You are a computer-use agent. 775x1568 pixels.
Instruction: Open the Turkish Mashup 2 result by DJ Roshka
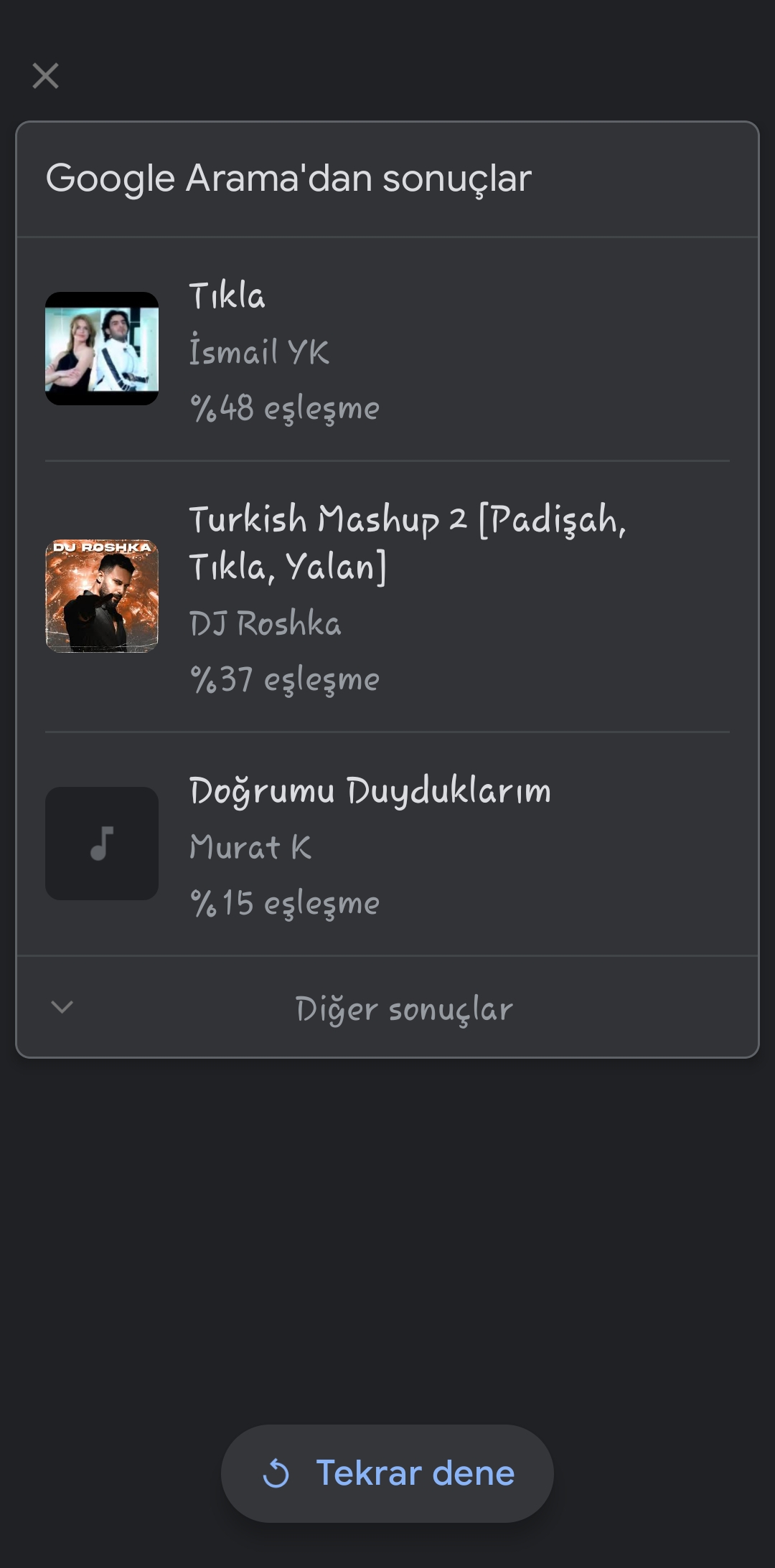click(x=387, y=597)
